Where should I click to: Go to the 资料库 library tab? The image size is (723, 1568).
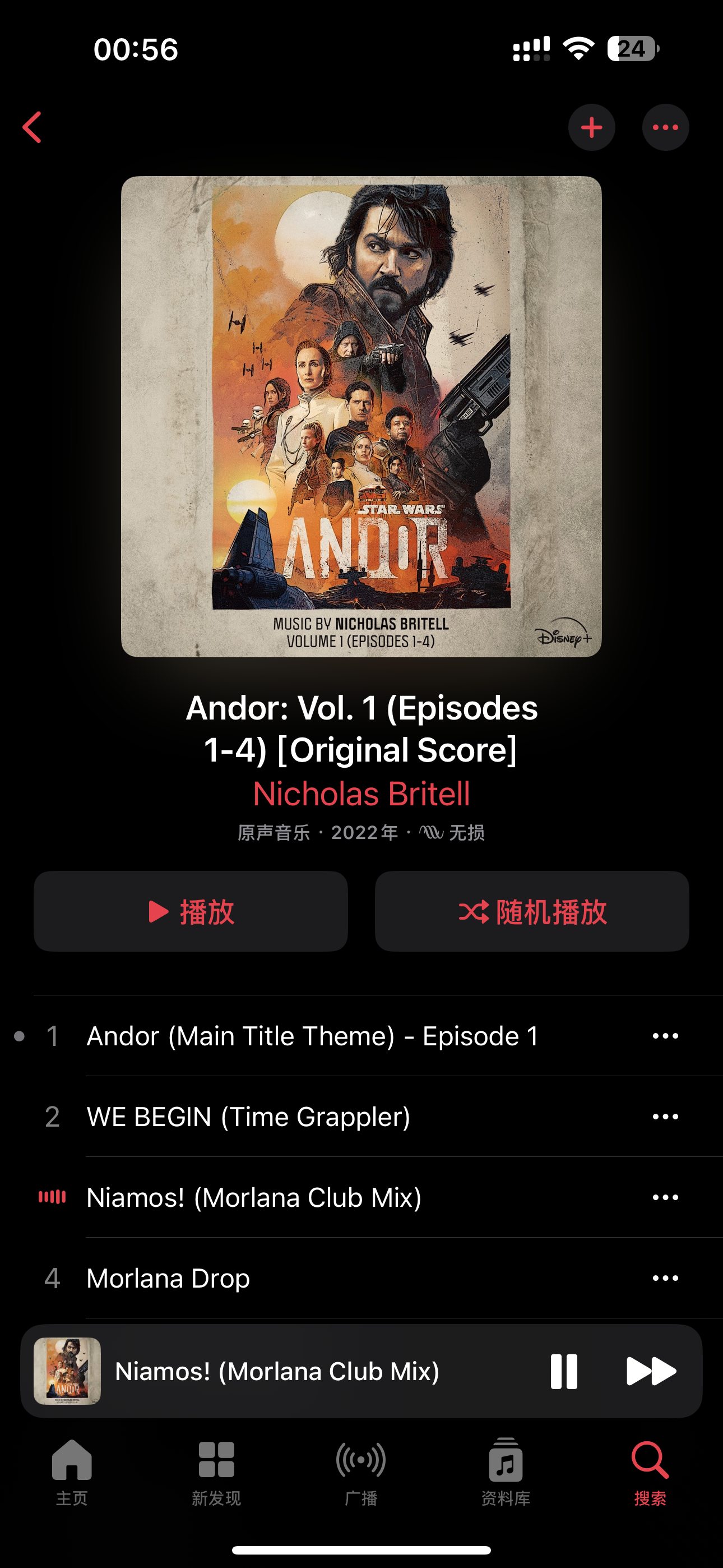(506, 1473)
